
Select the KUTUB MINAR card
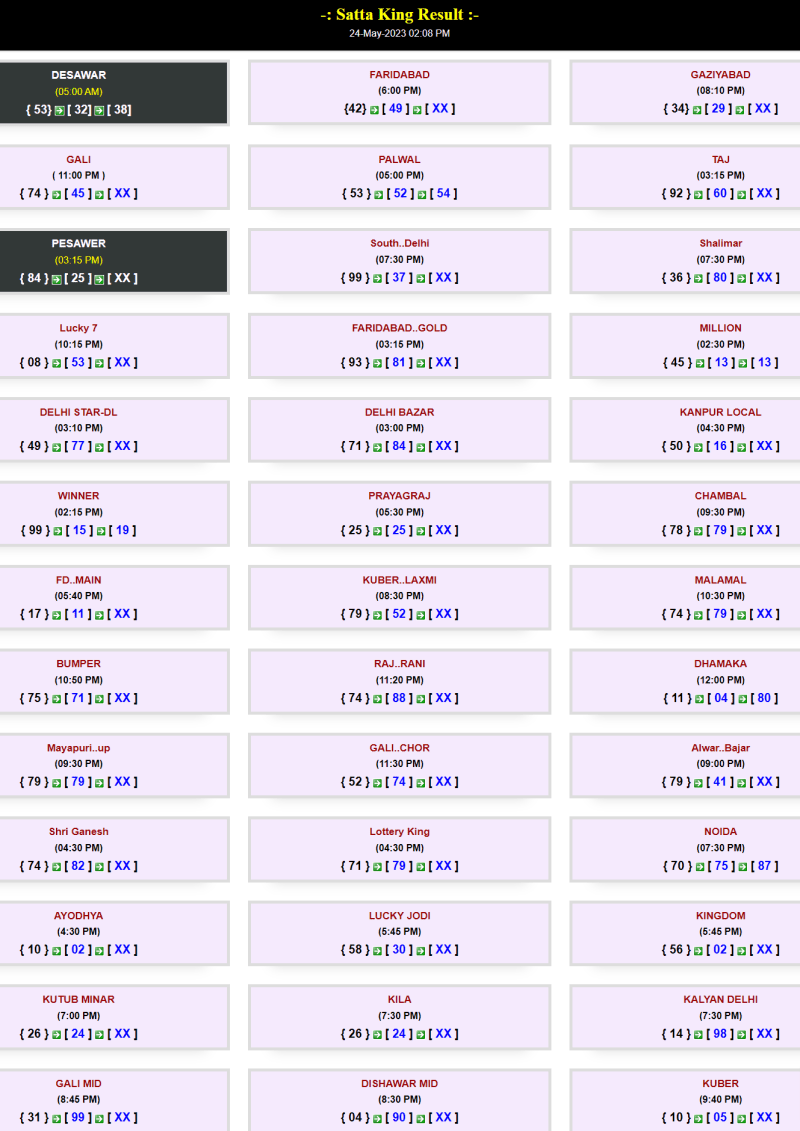(79, 1017)
